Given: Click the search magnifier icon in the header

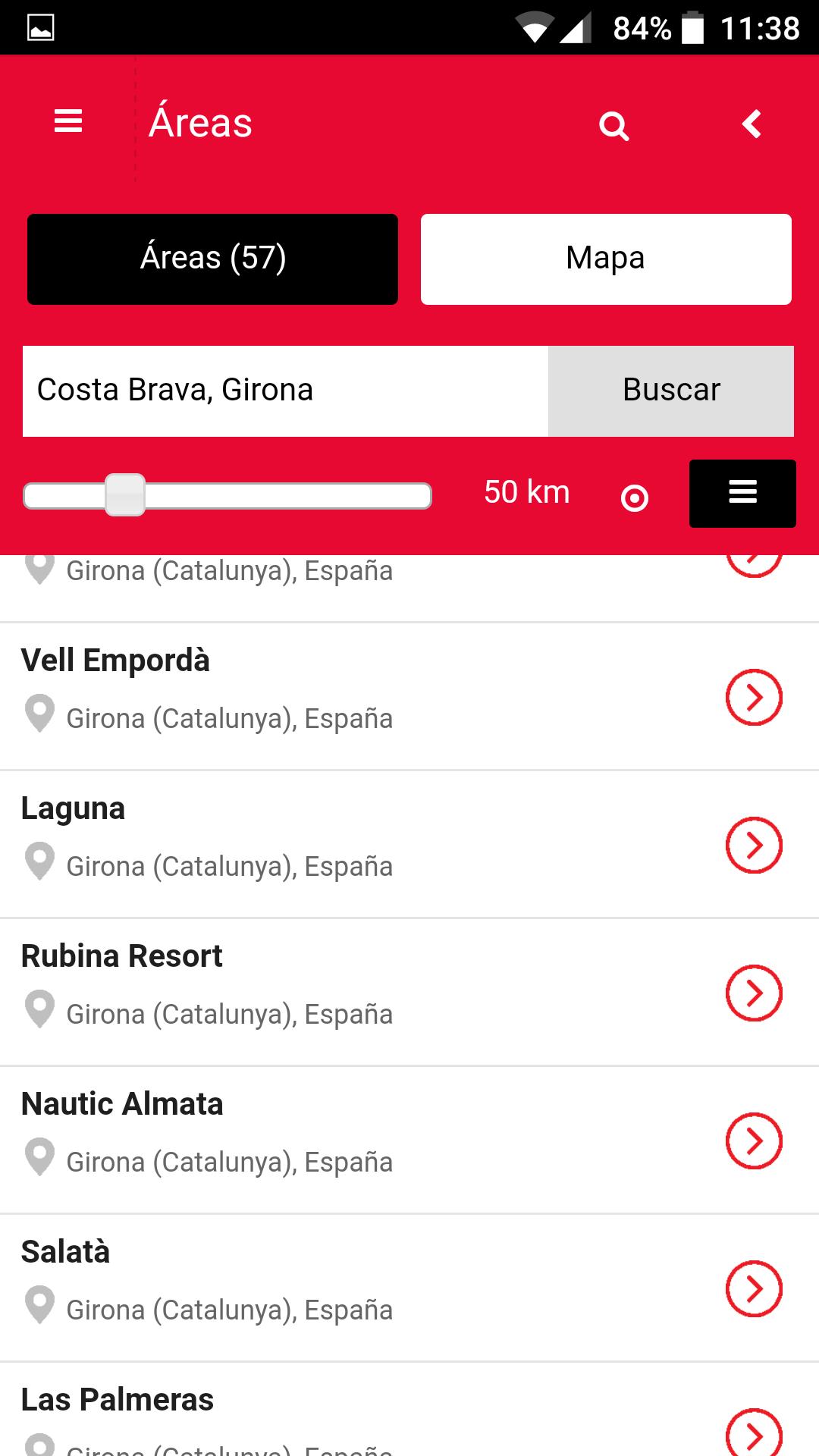Looking at the screenshot, I should [614, 125].
